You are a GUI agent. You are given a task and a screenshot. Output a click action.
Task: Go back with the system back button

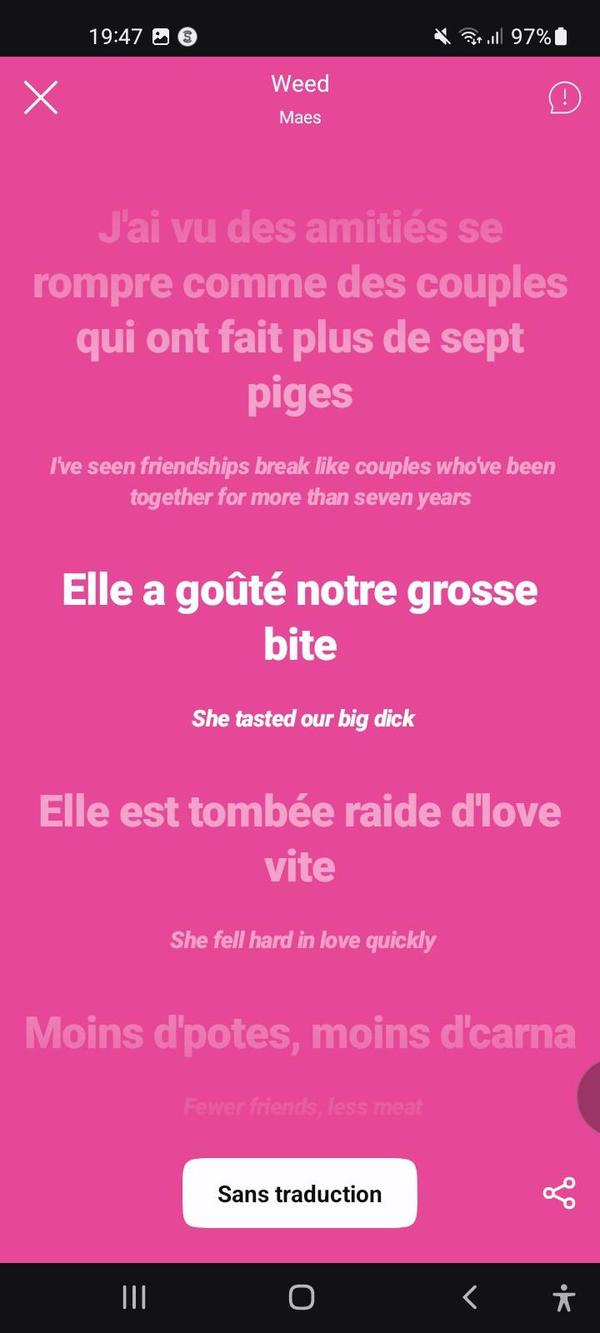coord(469,1297)
